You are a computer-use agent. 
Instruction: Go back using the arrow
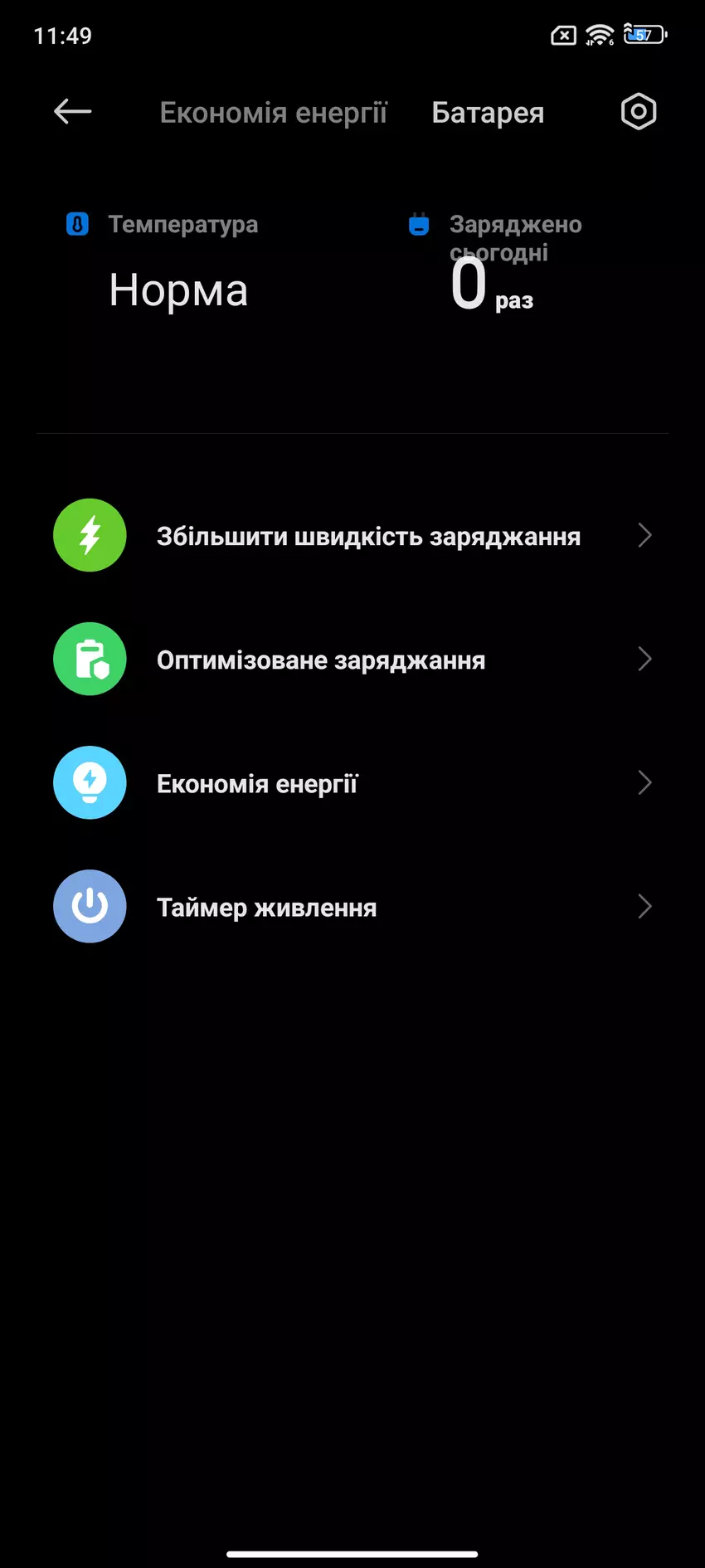pyautogui.click(x=72, y=112)
